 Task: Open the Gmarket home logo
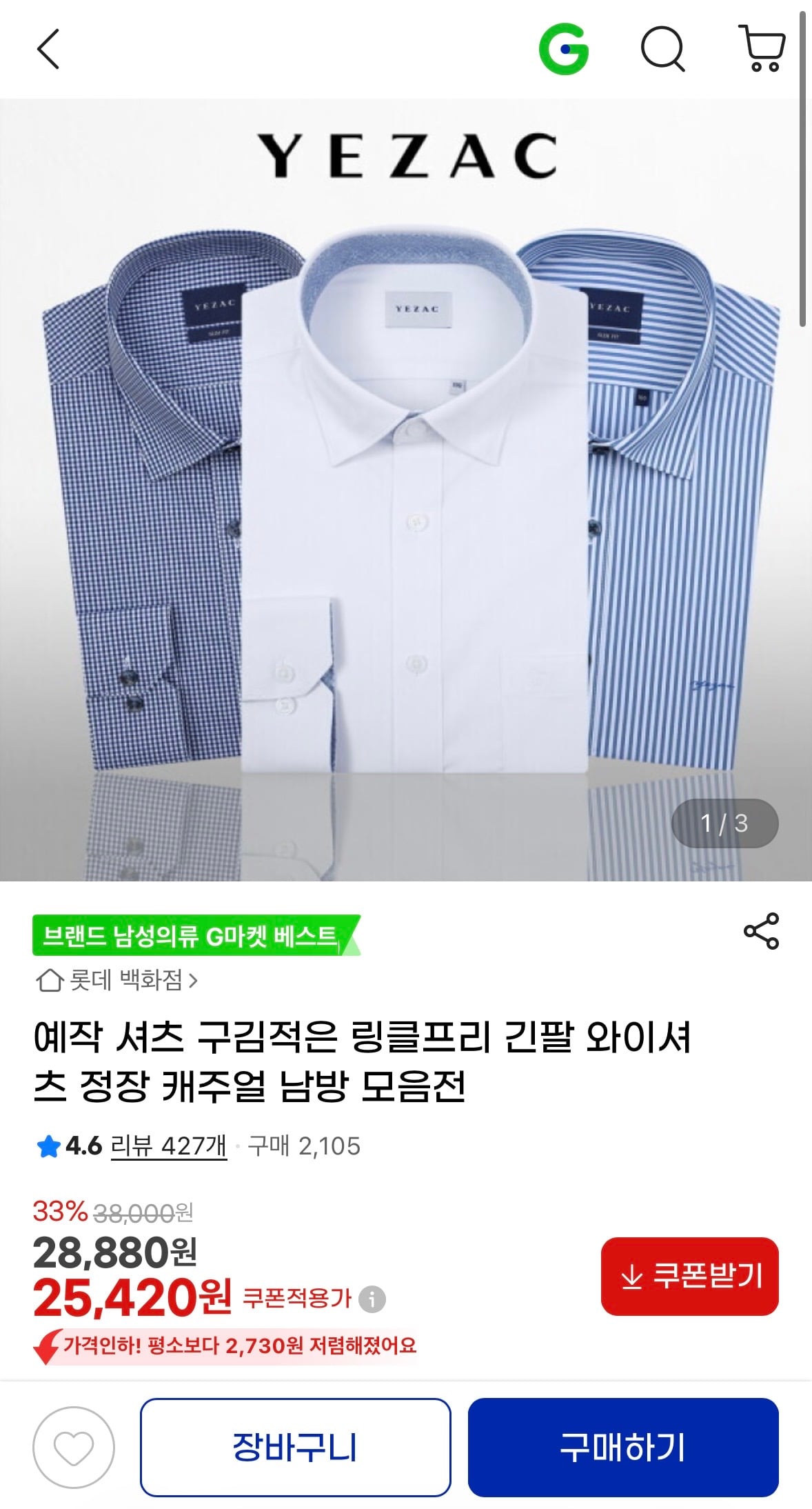[x=563, y=49]
